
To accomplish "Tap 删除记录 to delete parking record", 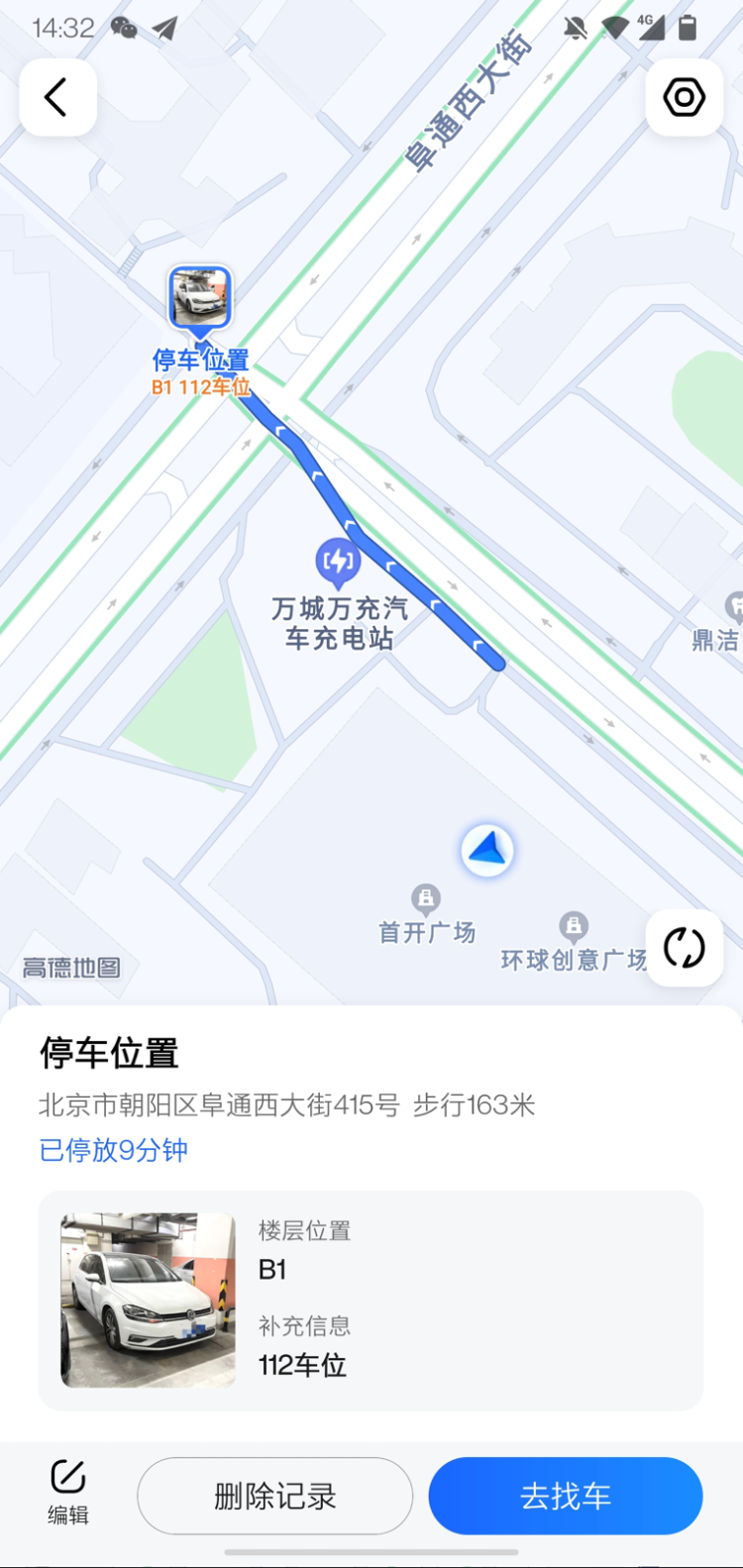I will (x=275, y=1496).
